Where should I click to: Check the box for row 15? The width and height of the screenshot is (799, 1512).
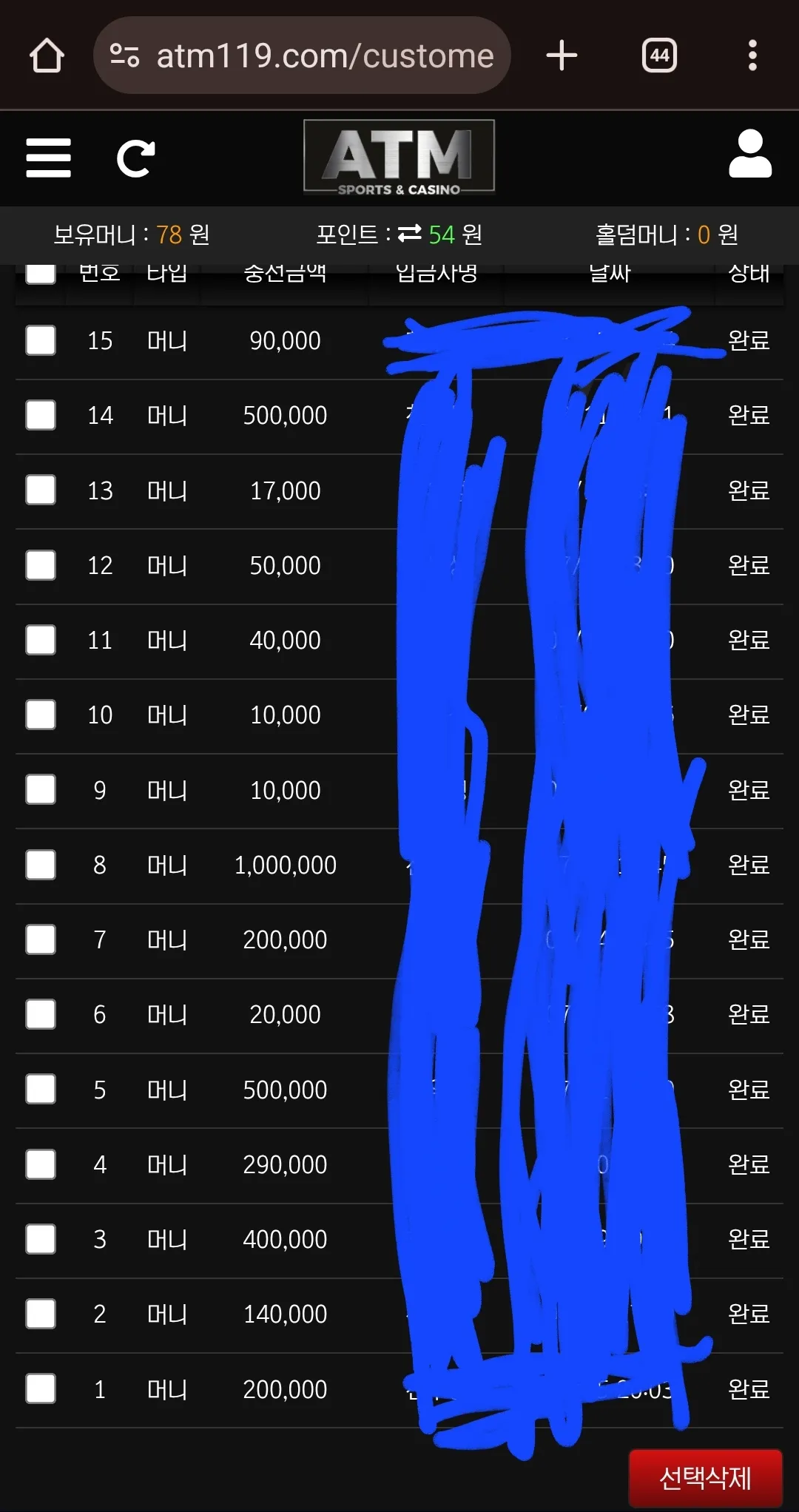click(41, 340)
